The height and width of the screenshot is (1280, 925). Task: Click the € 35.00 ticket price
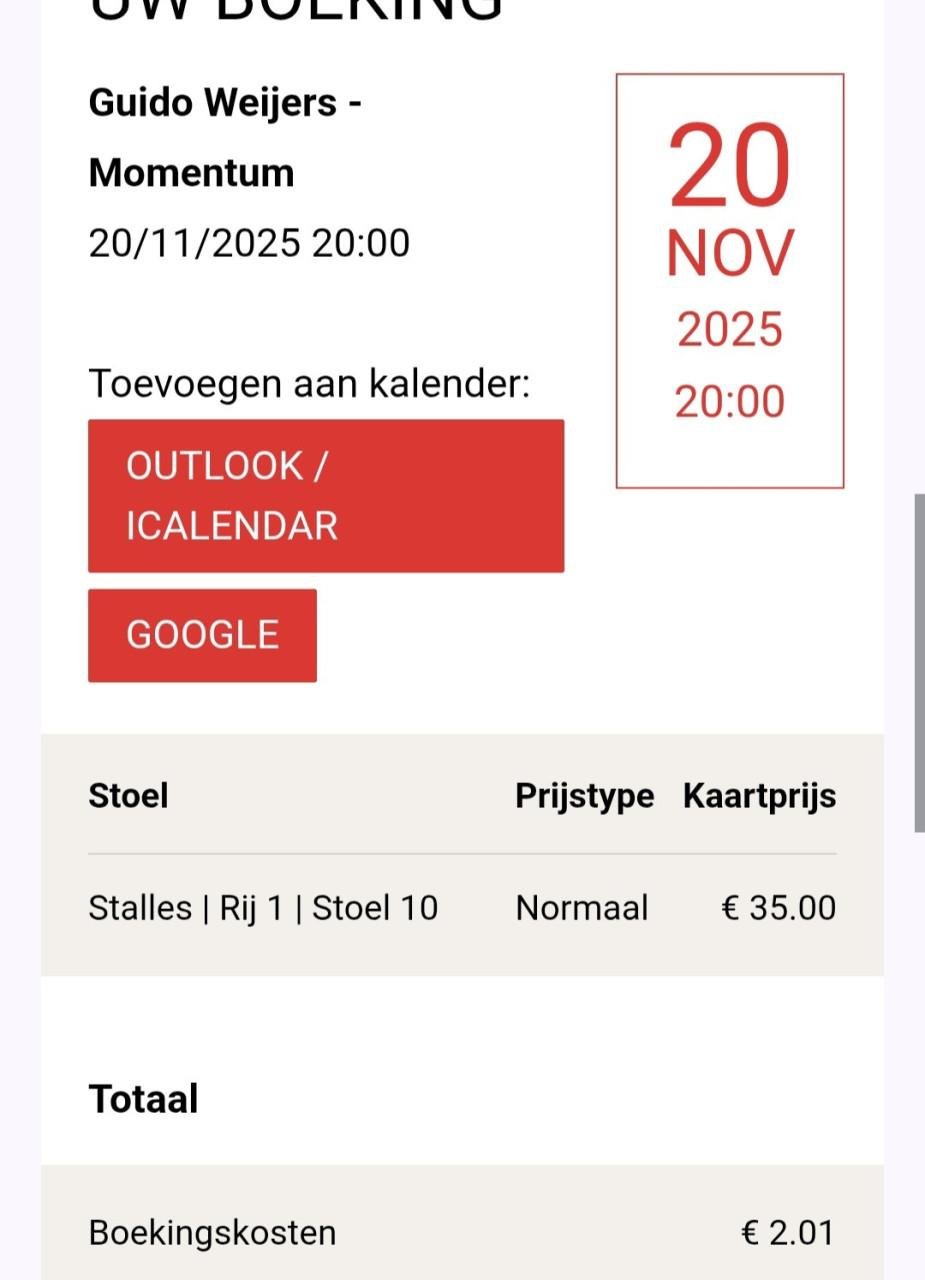click(778, 908)
